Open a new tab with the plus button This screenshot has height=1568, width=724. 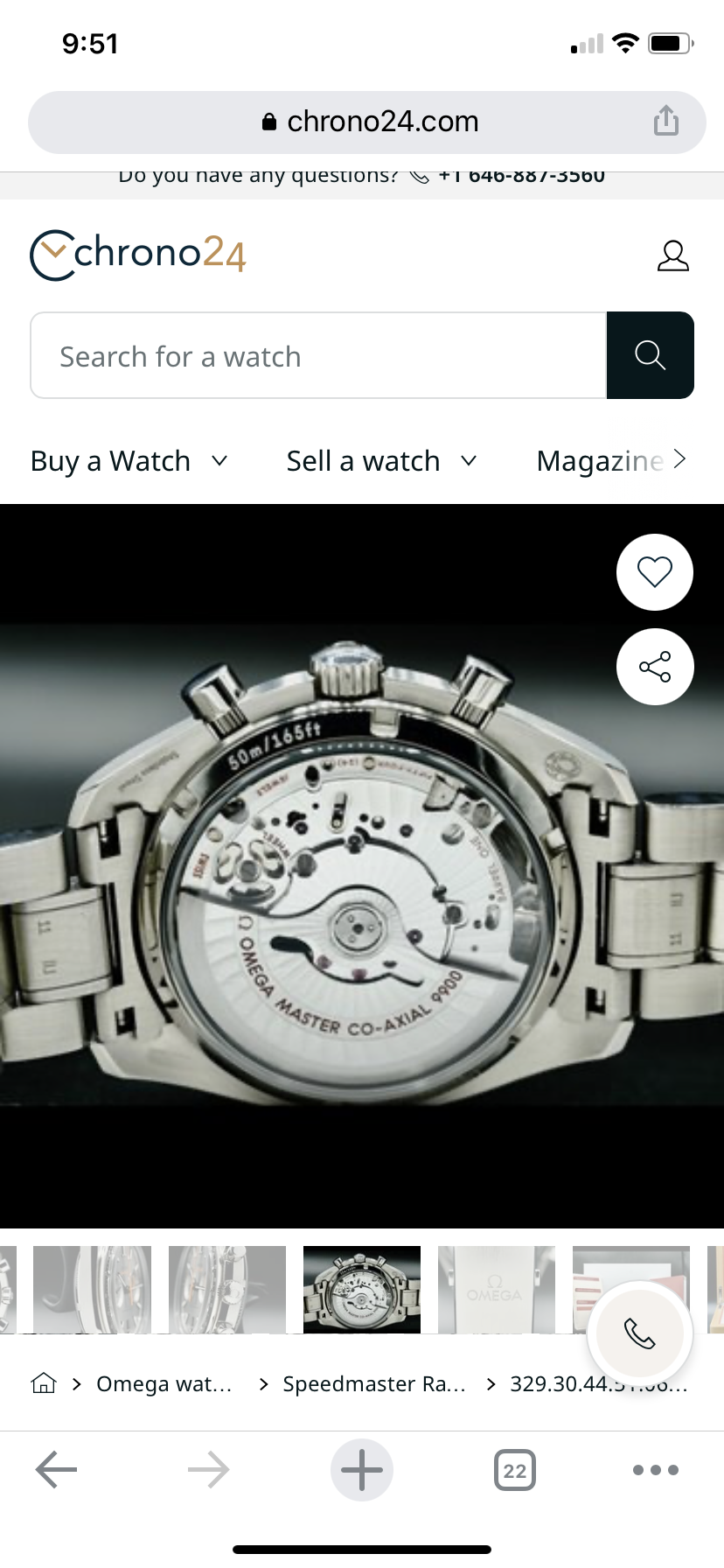tap(362, 1470)
